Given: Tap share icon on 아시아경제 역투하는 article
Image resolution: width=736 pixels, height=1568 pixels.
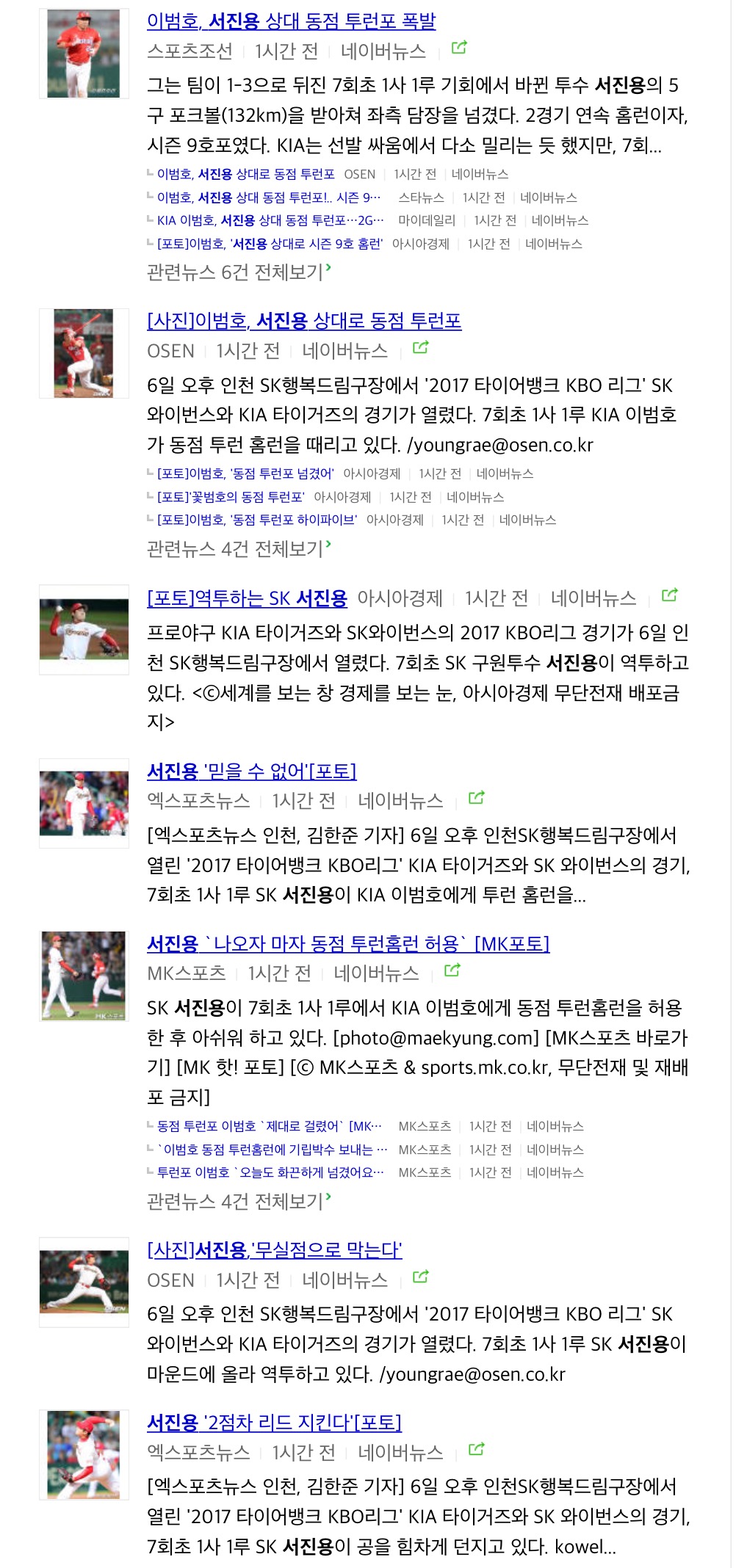Looking at the screenshot, I should 669,595.
